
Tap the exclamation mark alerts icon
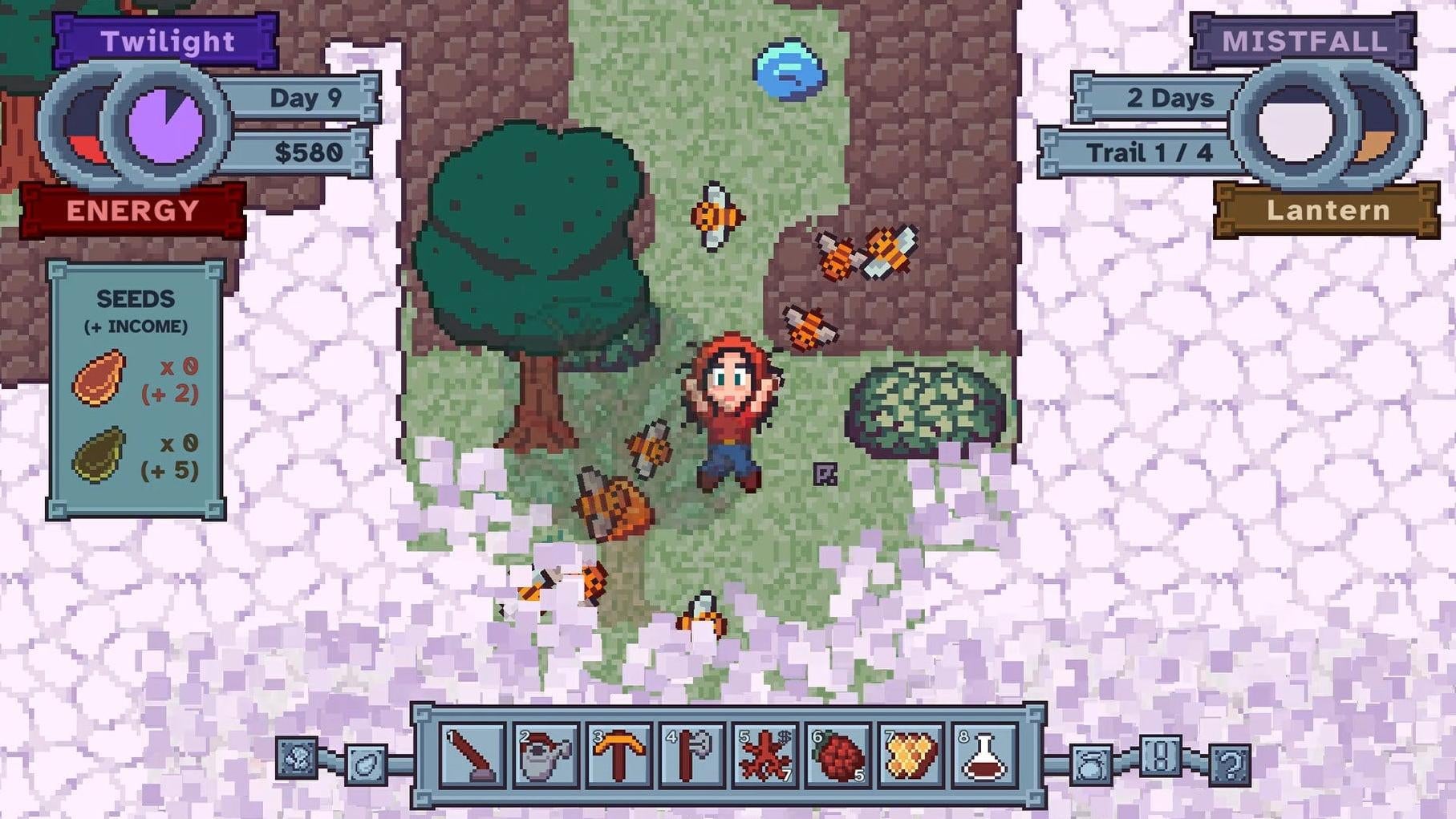1160,756
